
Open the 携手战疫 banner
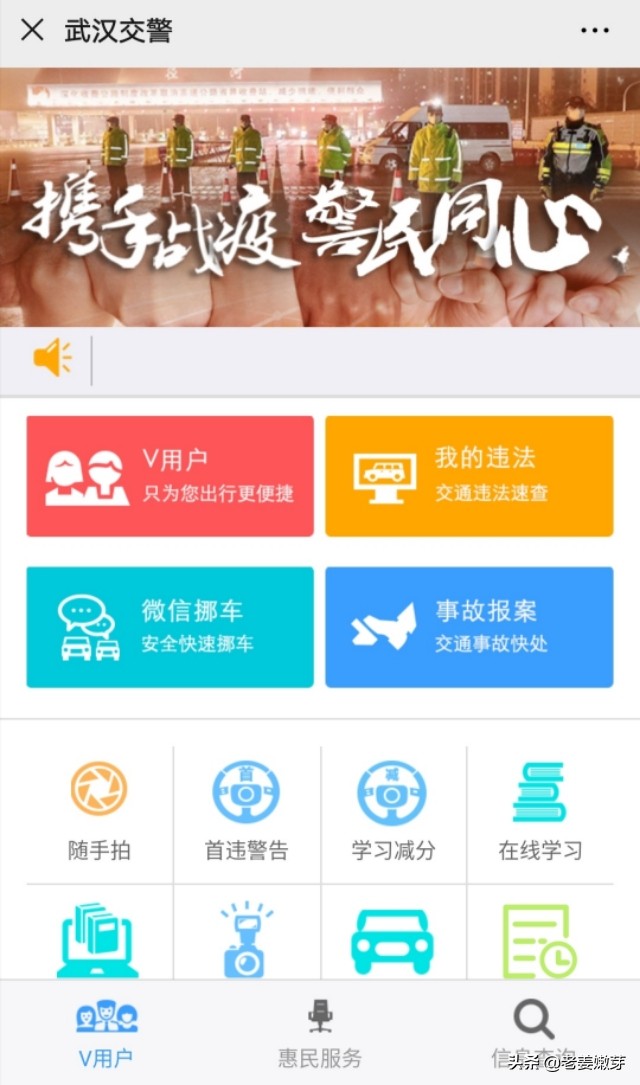click(x=320, y=197)
